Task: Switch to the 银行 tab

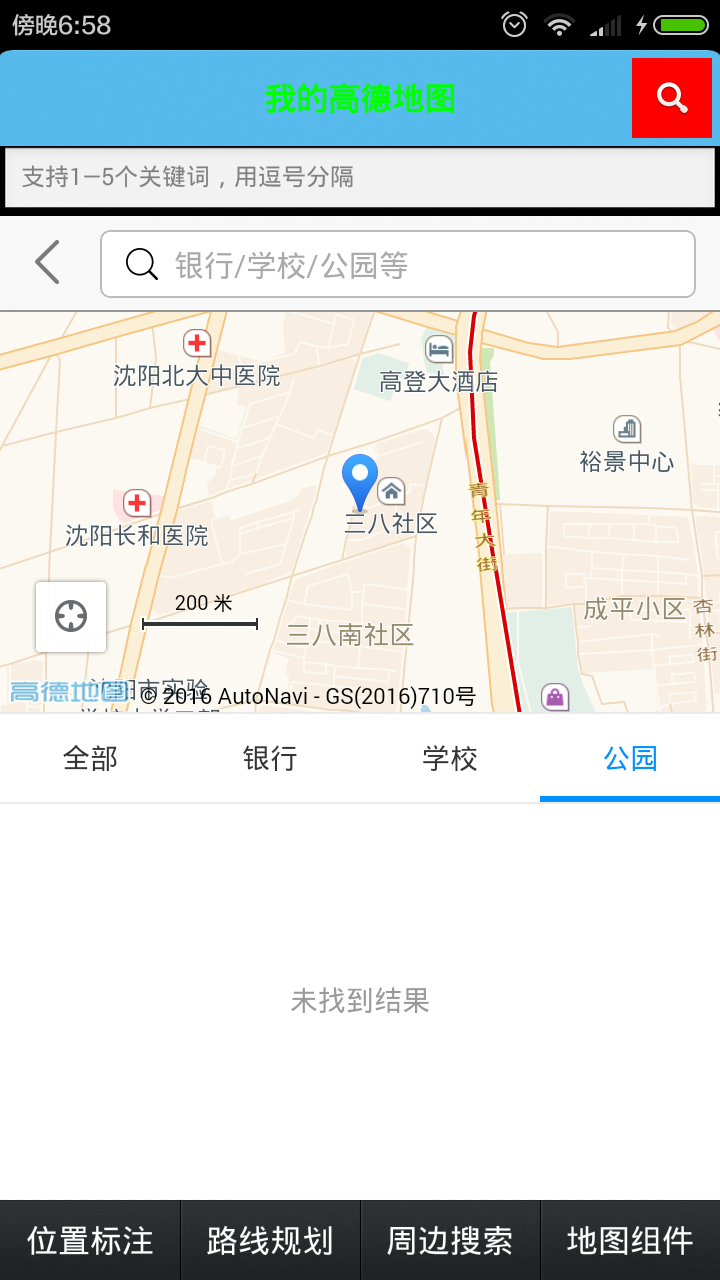Action: click(x=270, y=758)
